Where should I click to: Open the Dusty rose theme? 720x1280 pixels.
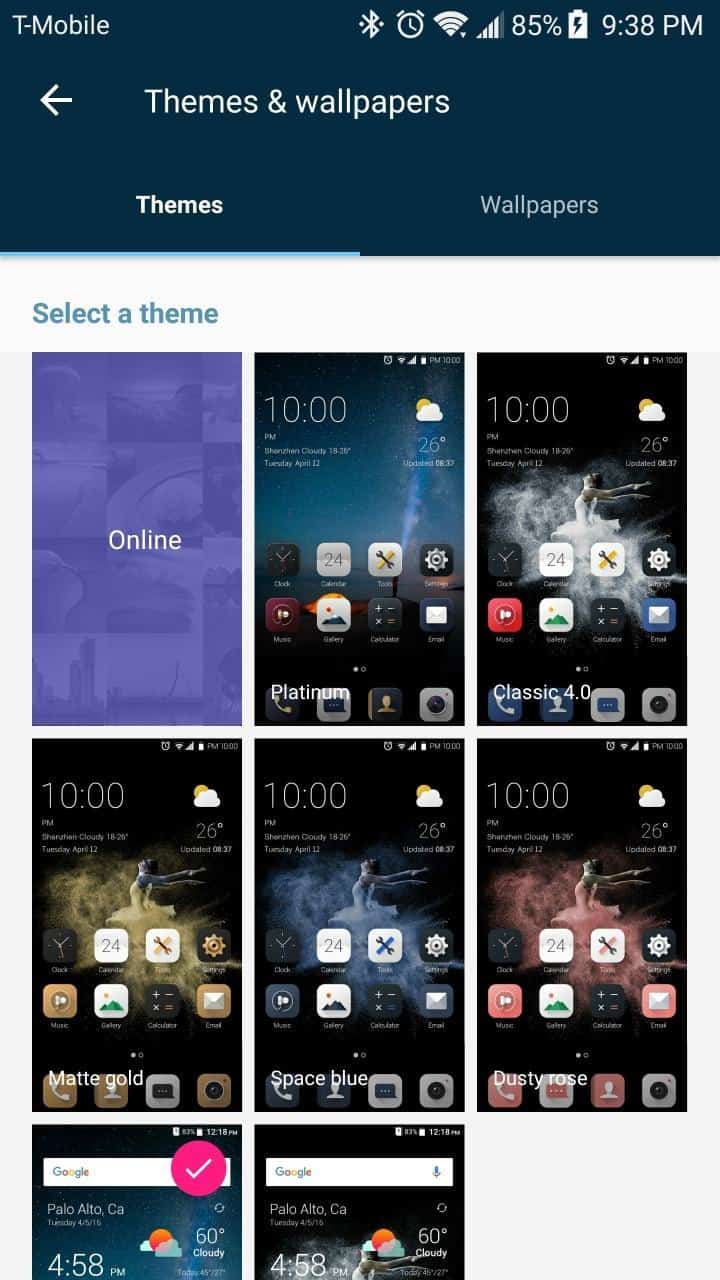[x=581, y=925]
